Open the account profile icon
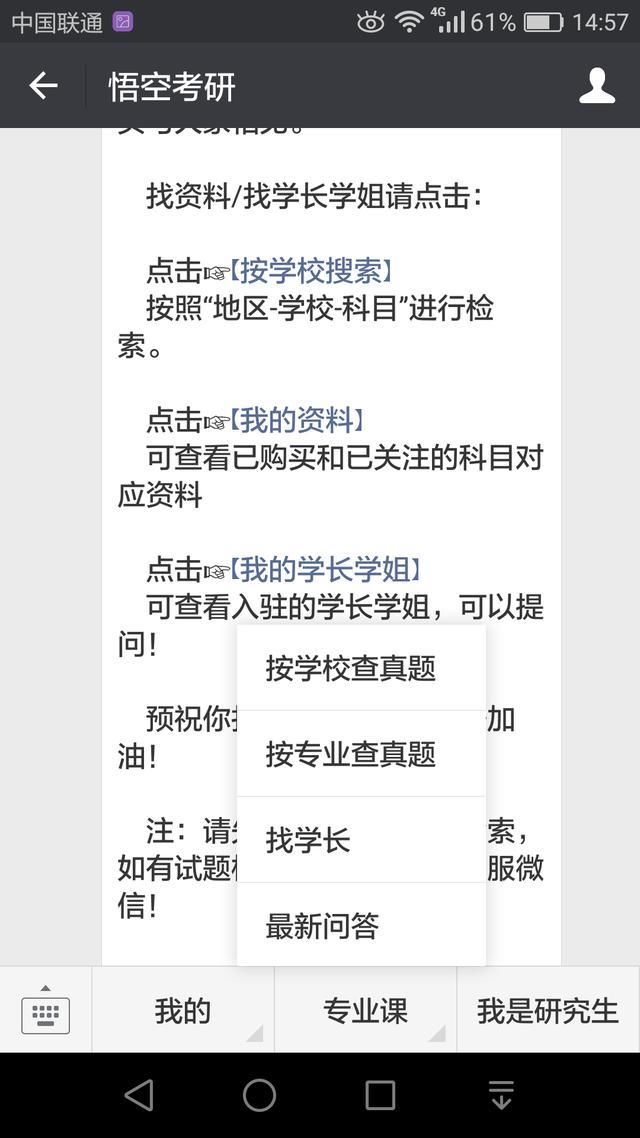This screenshot has width=640, height=1138. [x=597, y=86]
